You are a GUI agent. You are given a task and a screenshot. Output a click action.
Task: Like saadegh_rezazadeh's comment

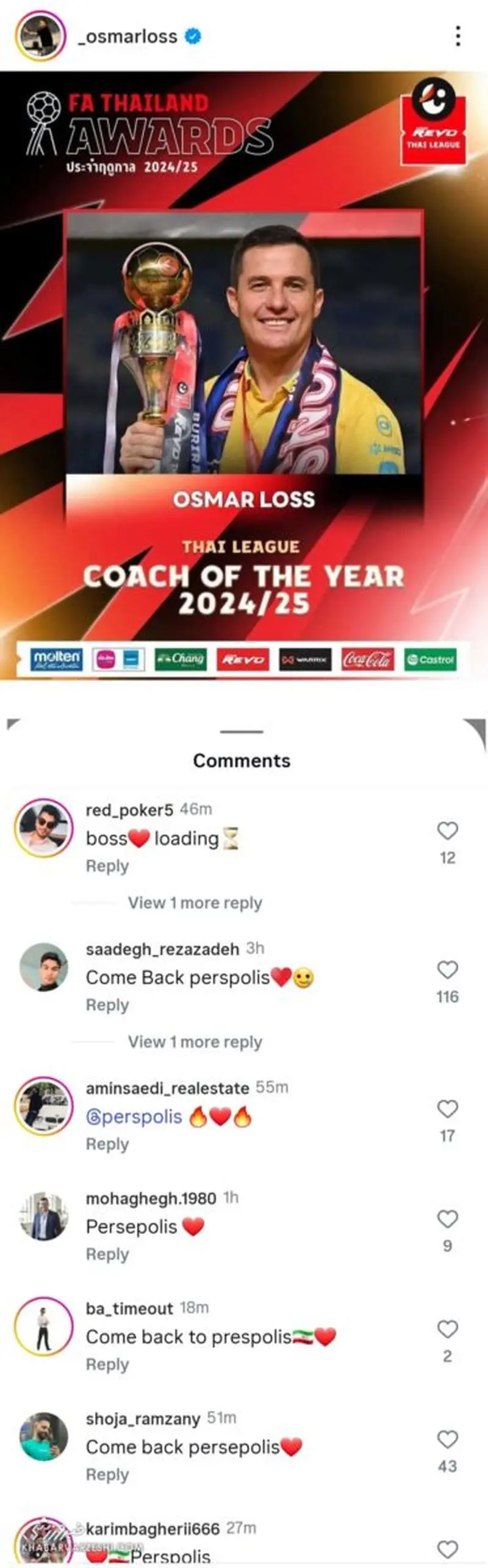click(447, 969)
